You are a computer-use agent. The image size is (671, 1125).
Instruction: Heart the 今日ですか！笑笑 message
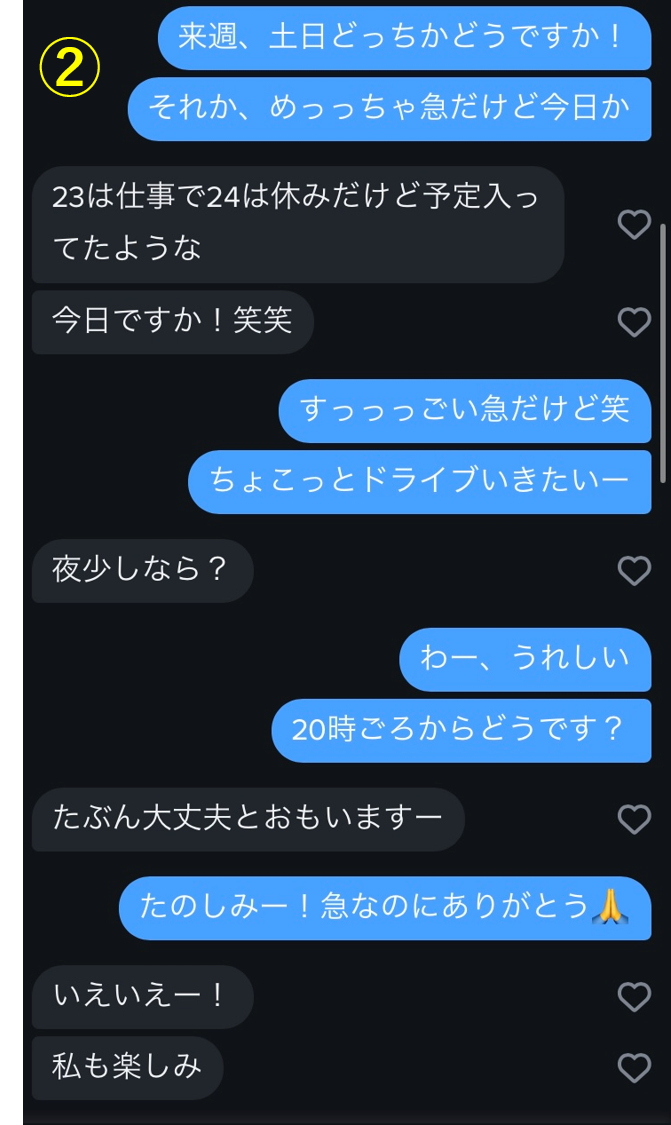pos(634,322)
